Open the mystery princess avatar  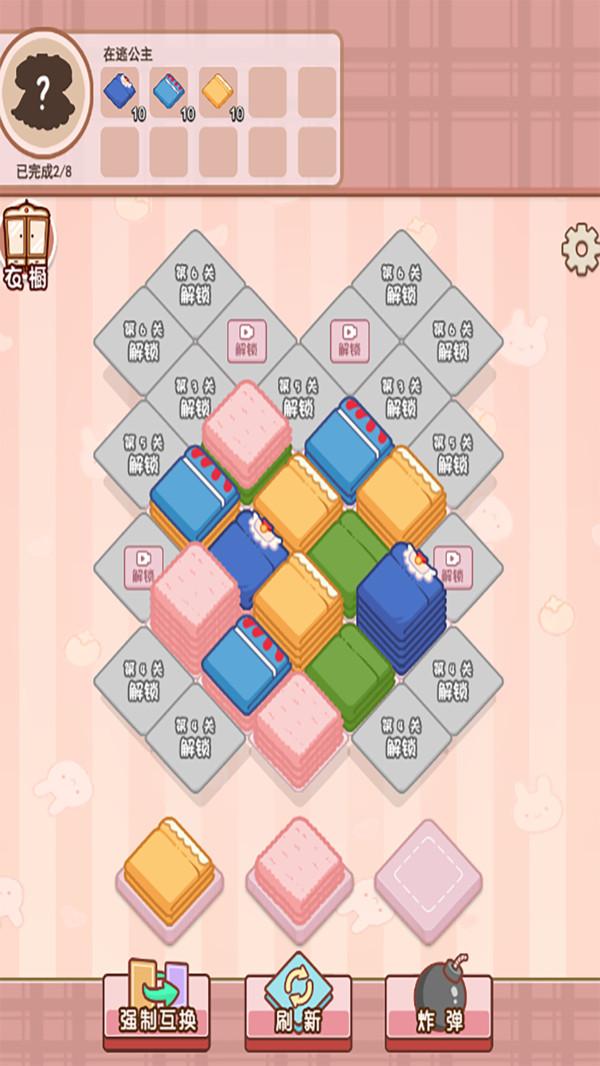coord(44,92)
